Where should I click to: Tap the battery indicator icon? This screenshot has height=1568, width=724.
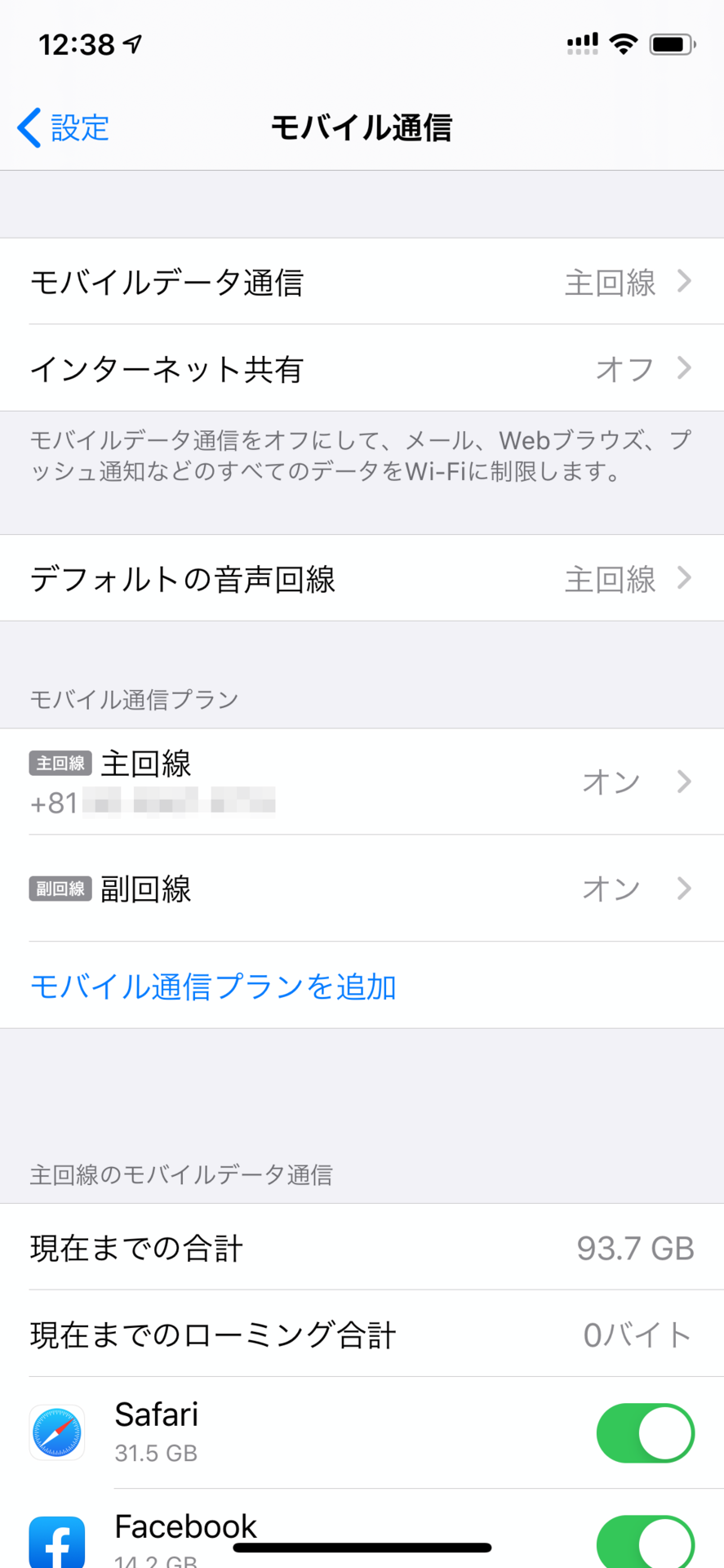coord(671,45)
